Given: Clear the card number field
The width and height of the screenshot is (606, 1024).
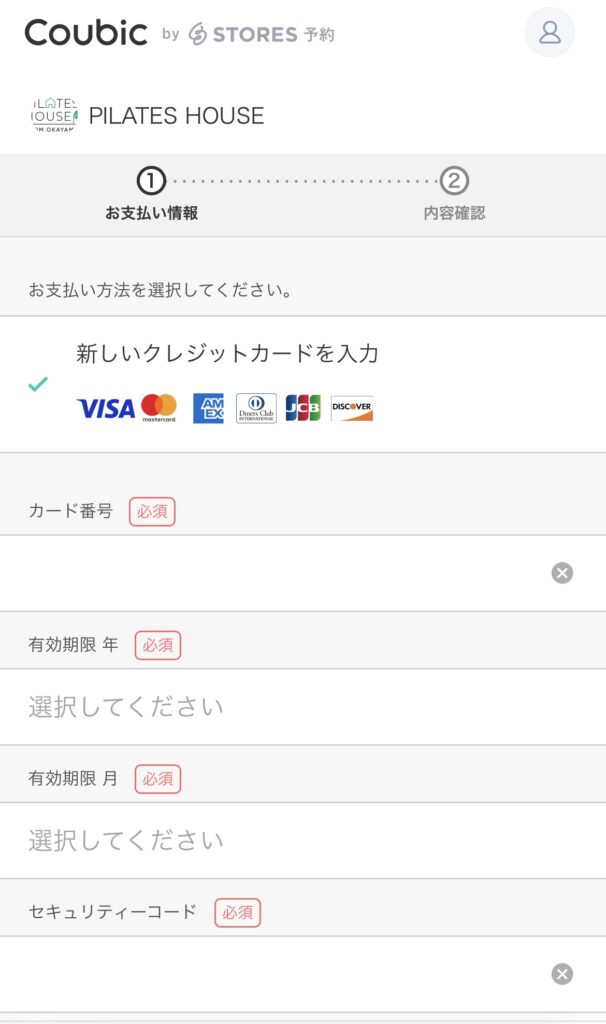Looking at the screenshot, I should point(562,573).
